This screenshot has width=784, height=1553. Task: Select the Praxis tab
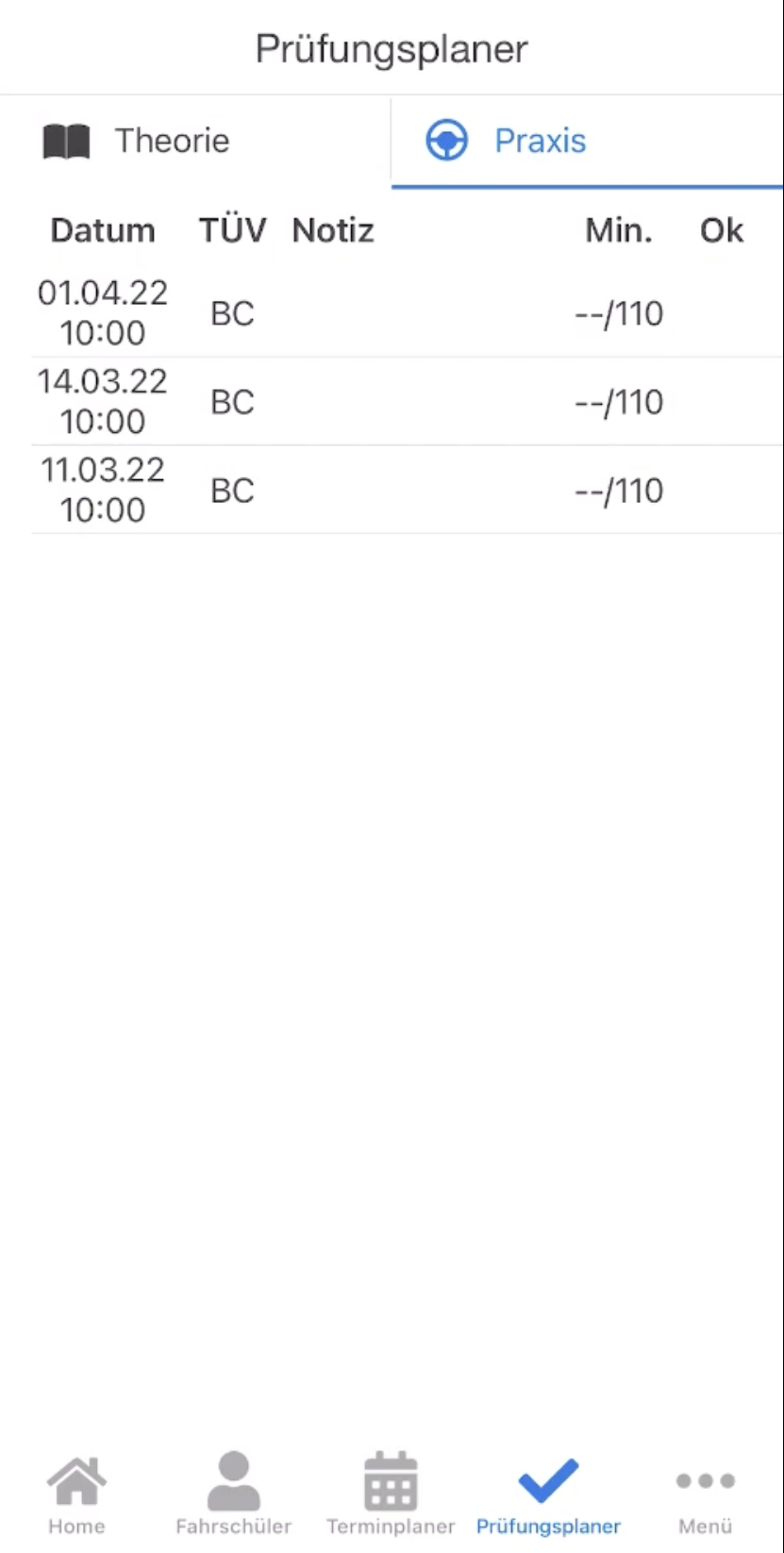[587, 142]
